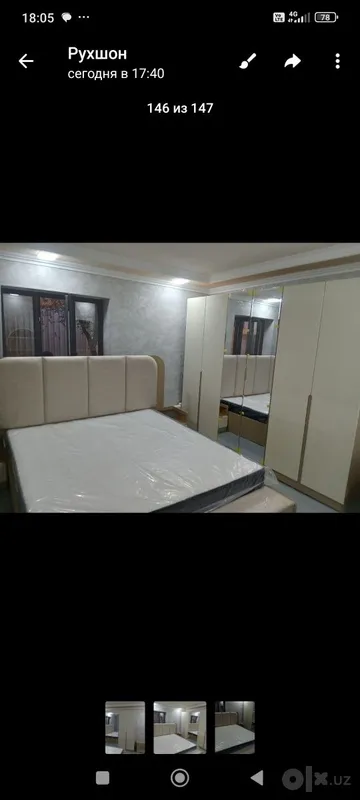Screen dimensions: 360x800
Task: Tap the system back triangle
Action: (x=257, y=778)
